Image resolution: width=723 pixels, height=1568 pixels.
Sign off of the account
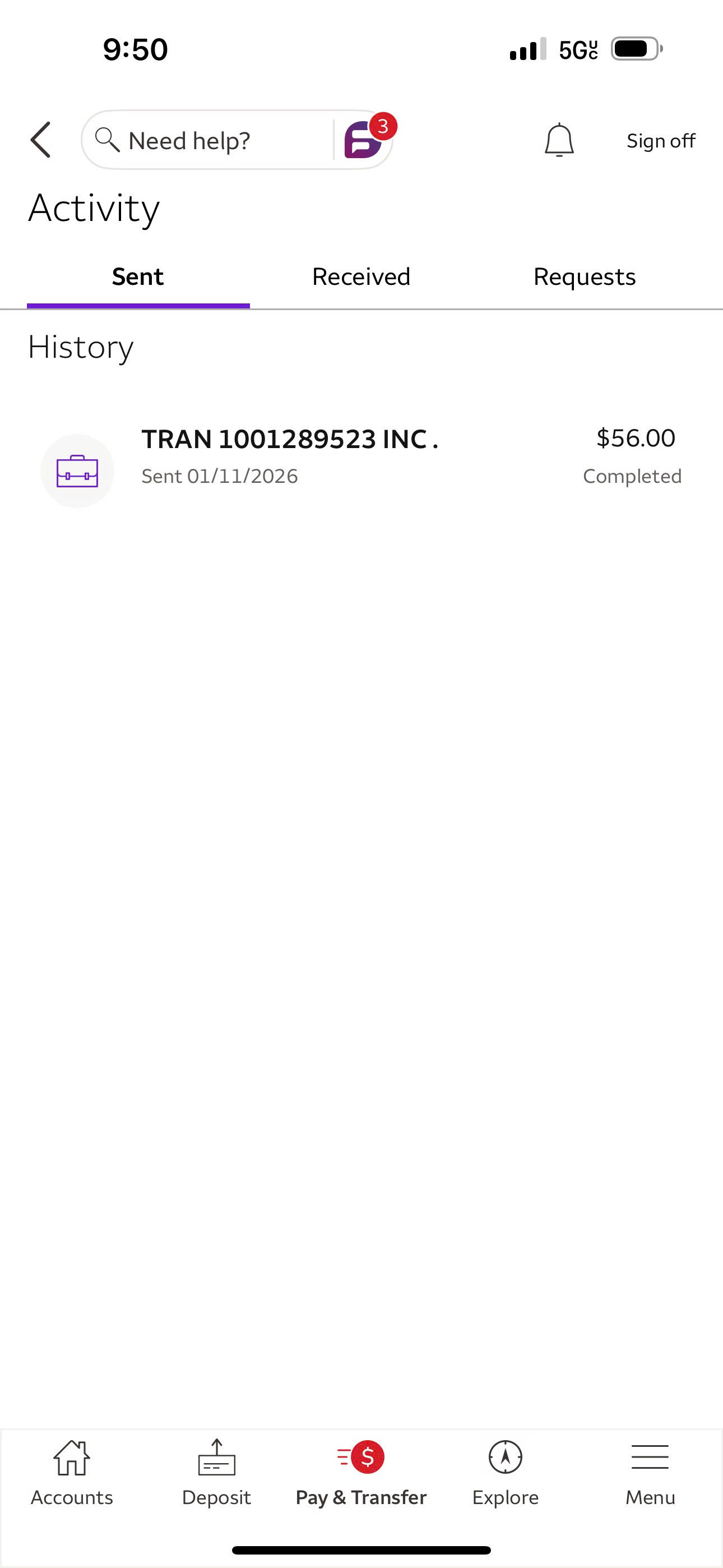click(660, 141)
